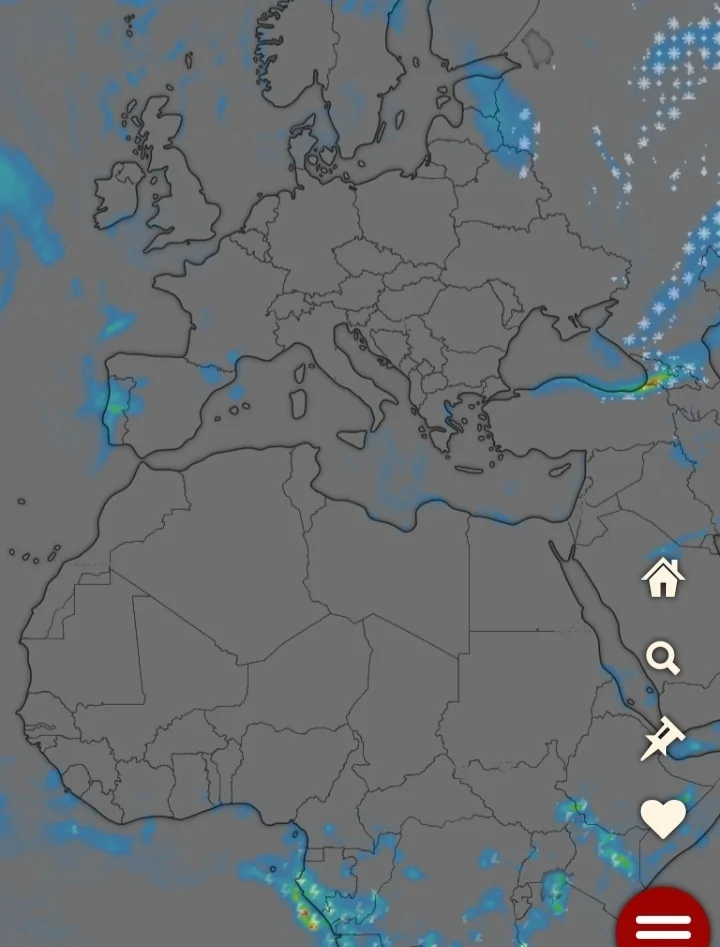Open the search magnifier
The image size is (720, 947).
click(663, 658)
